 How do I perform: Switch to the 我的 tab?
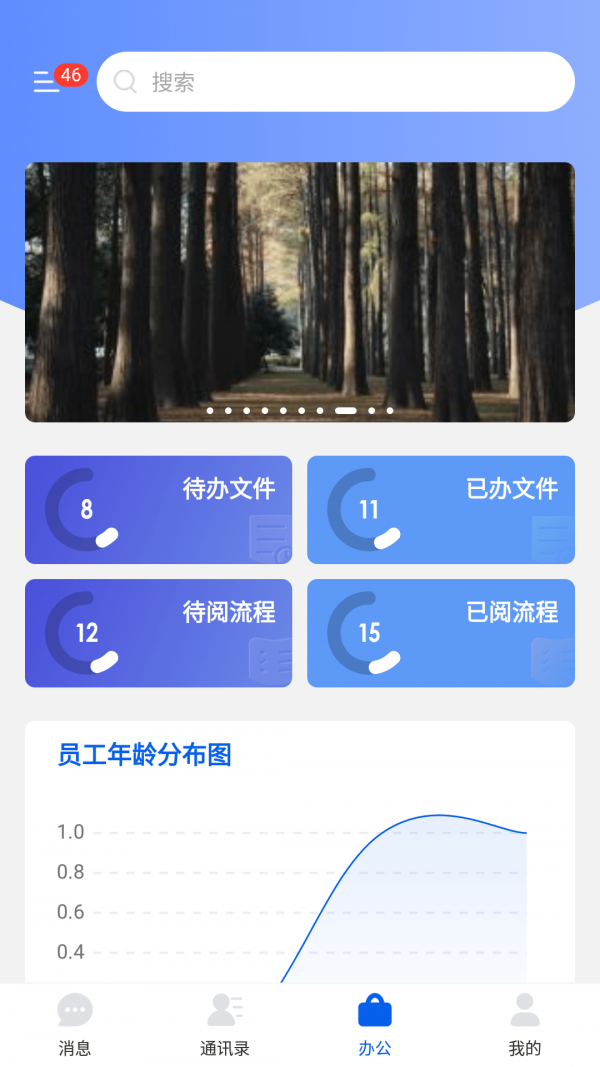click(x=525, y=1024)
